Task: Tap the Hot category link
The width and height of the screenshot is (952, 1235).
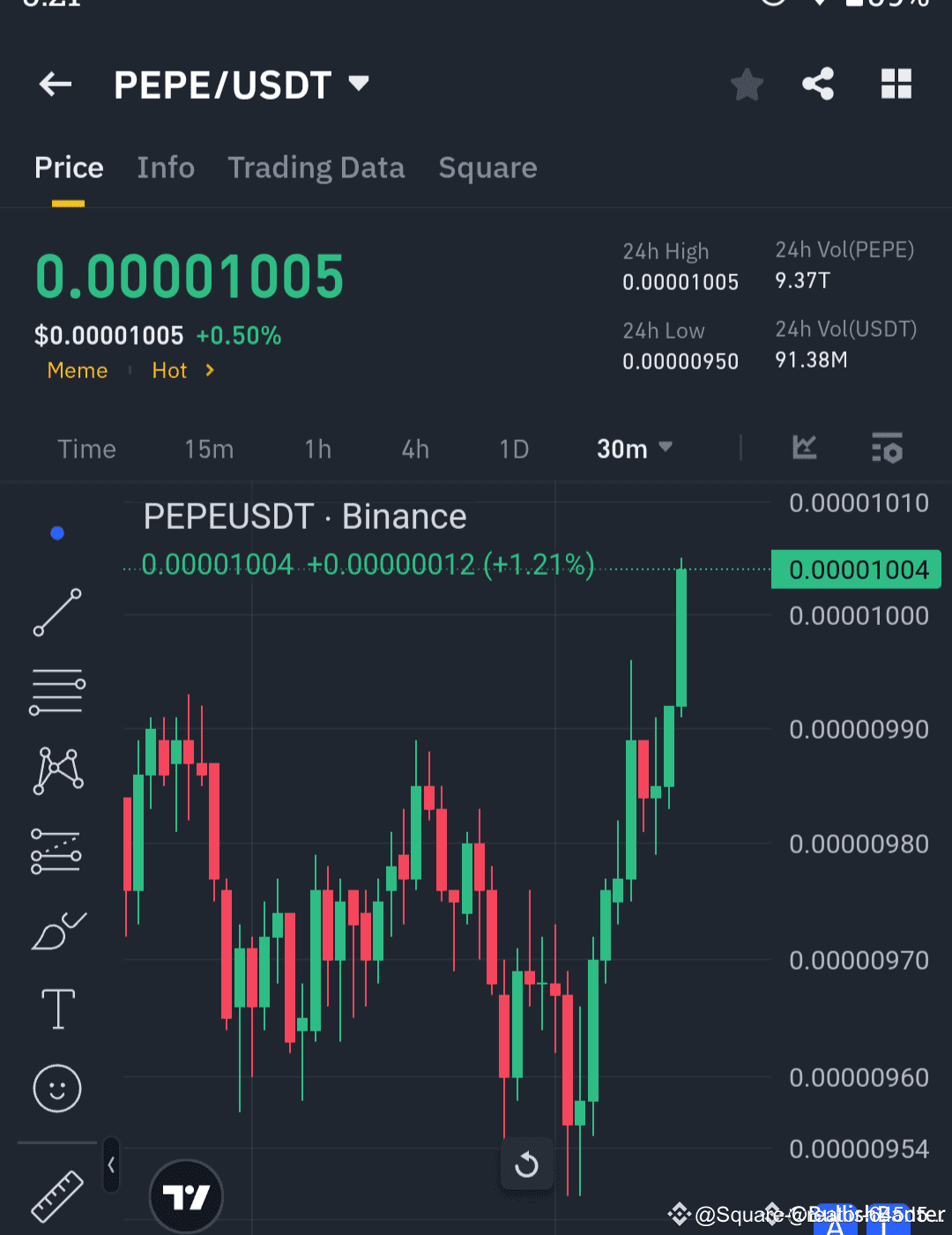Action: click(169, 370)
